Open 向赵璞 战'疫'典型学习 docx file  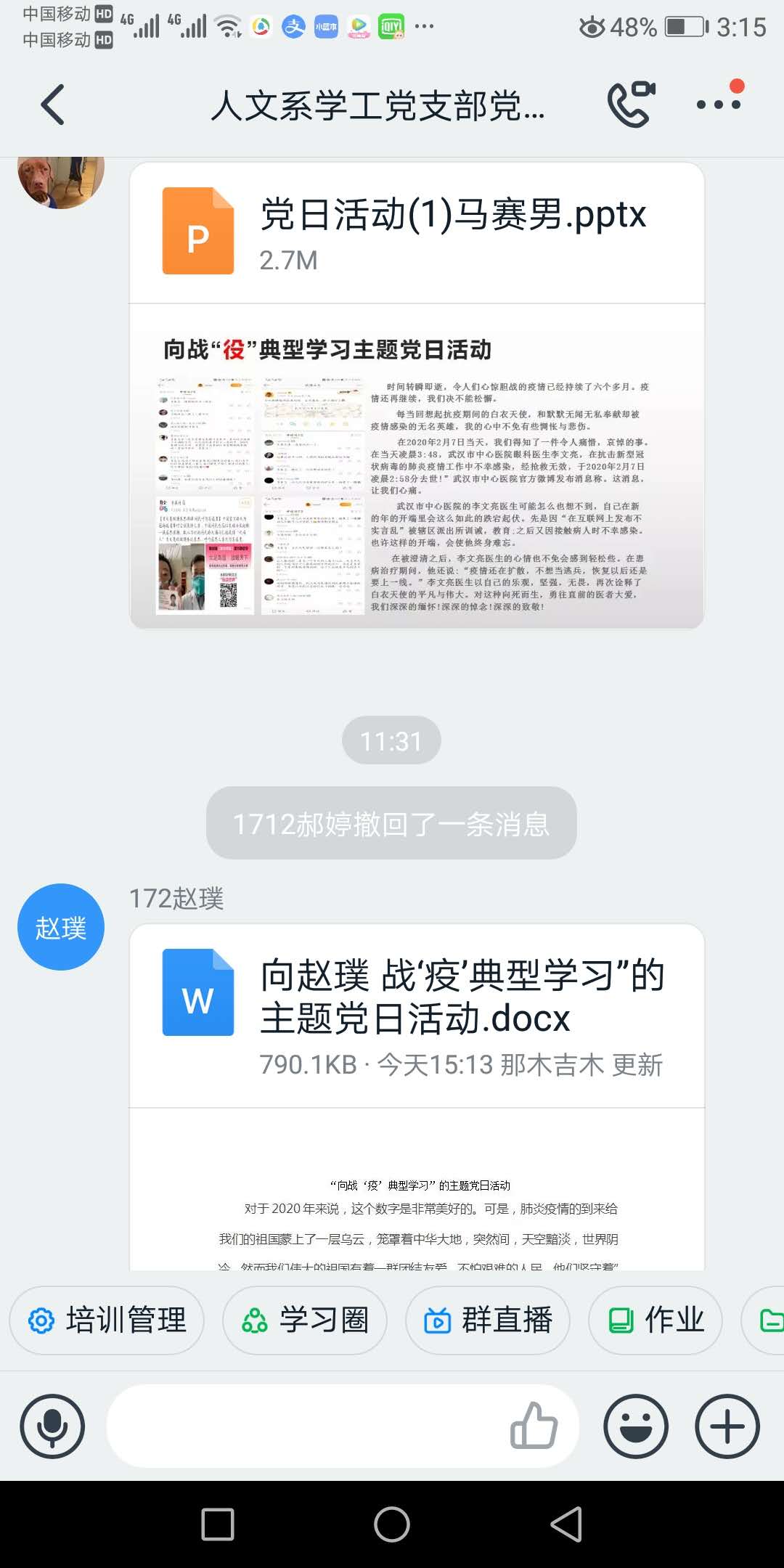(x=416, y=1016)
